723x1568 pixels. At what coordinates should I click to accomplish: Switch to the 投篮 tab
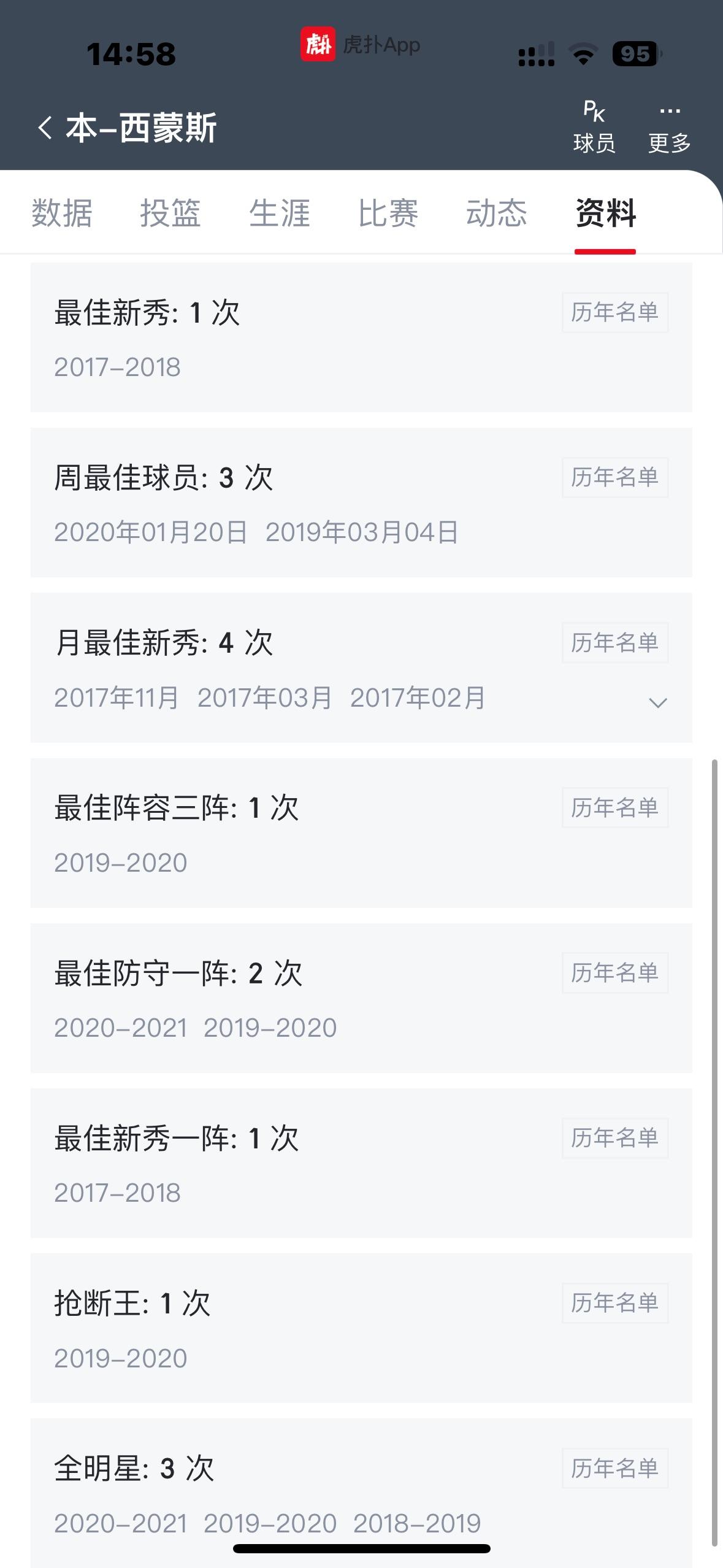[x=170, y=213]
